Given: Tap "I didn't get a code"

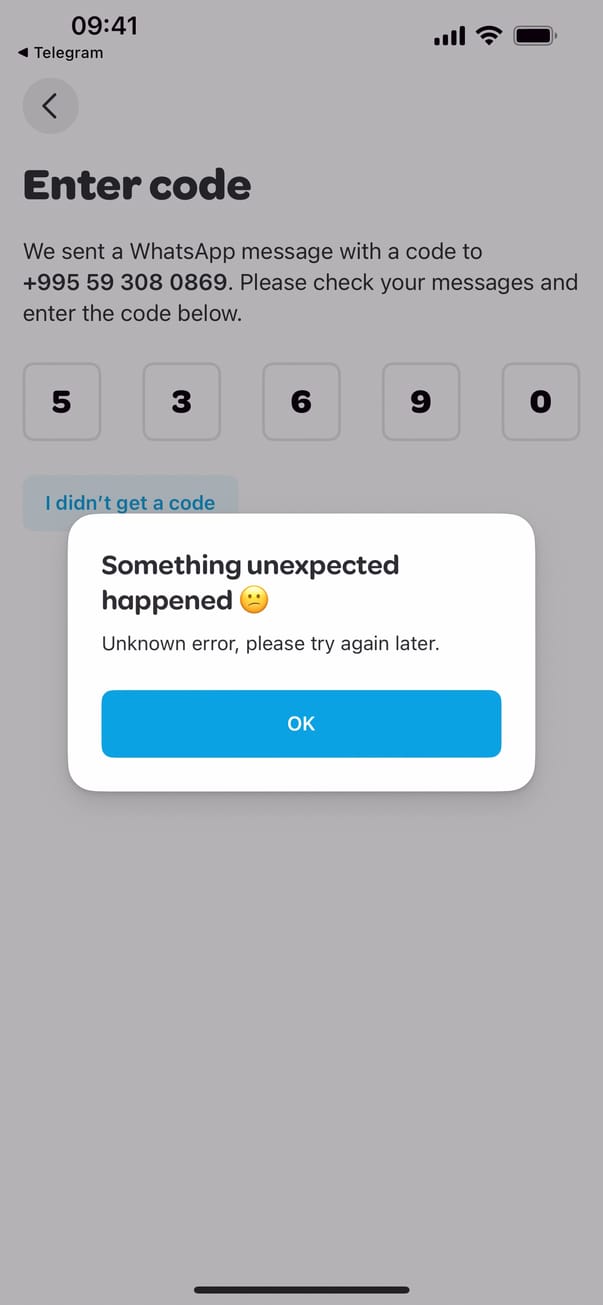Looking at the screenshot, I should pyautogui.click(x=130, y=502).
